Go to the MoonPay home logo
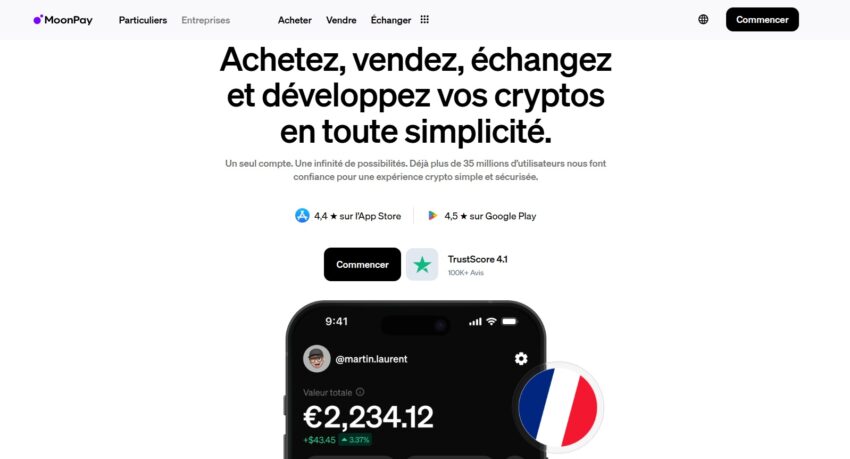This screenshot has width=850, height=459. pyautogui.click(x=63, y=20)
